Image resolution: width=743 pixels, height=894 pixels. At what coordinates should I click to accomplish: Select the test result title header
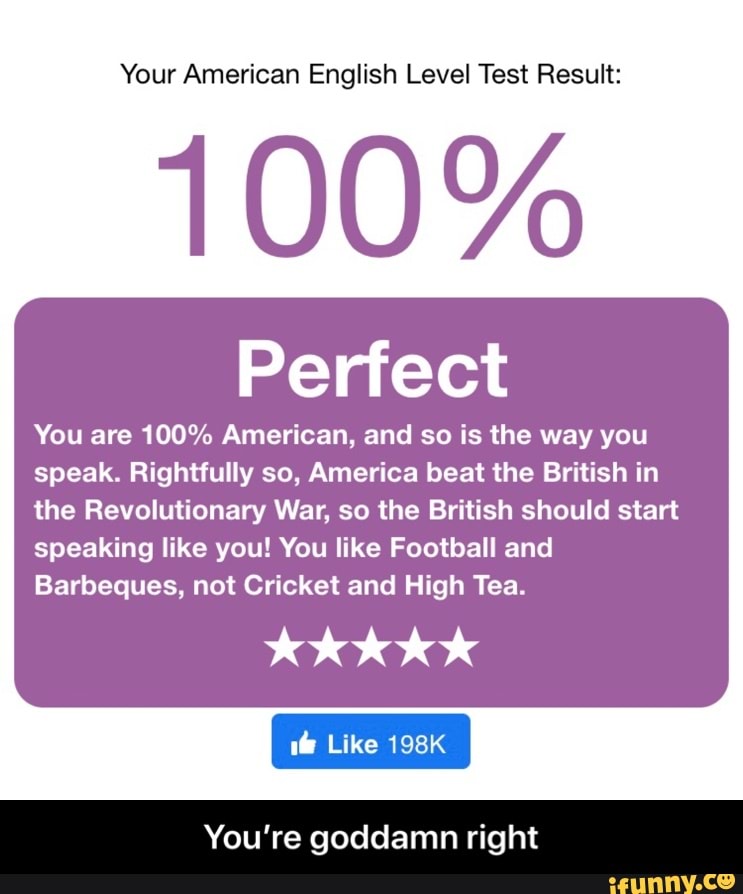(371, 73)
